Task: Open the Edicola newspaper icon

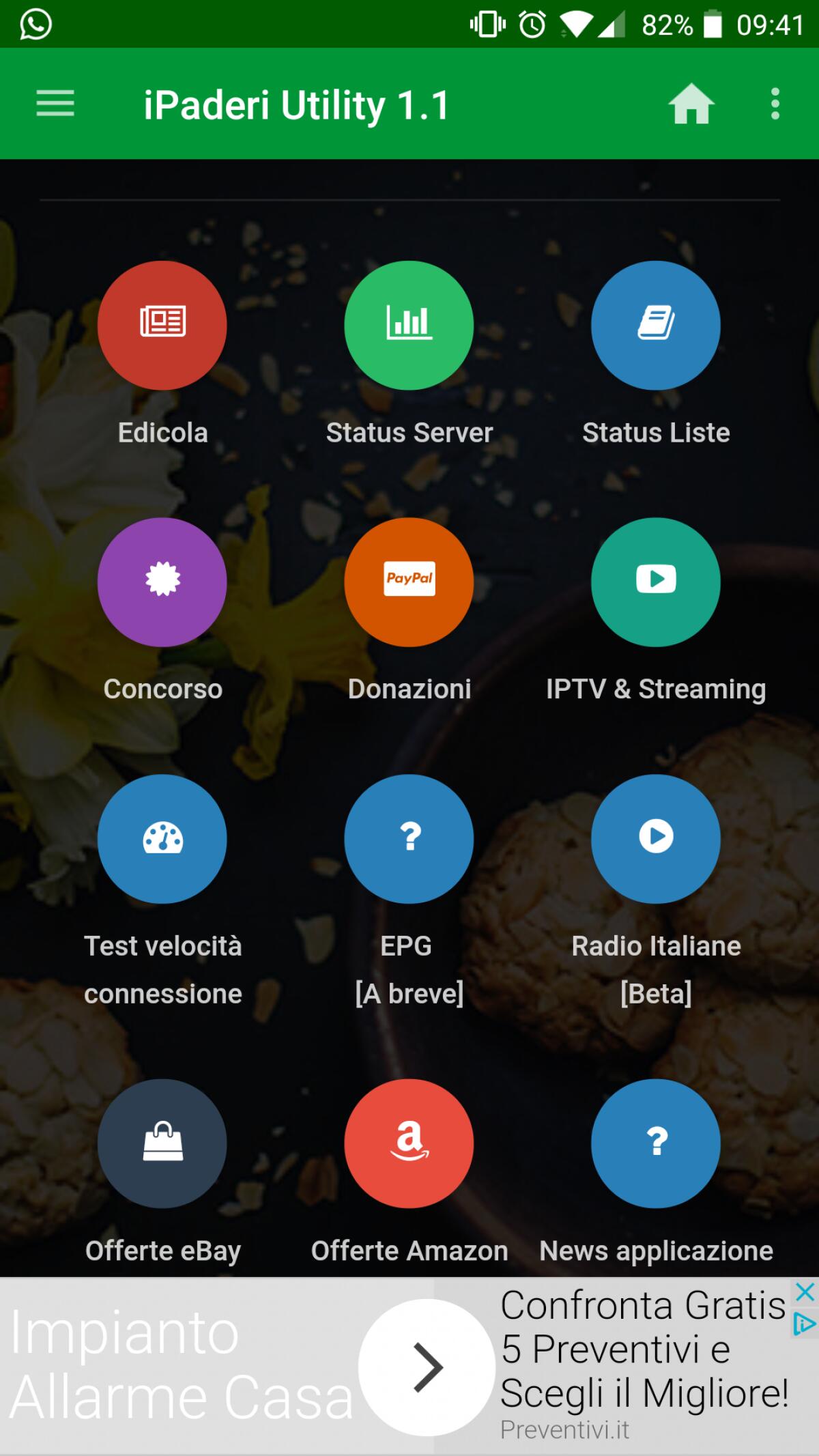Action: click(x=162, y=326)
